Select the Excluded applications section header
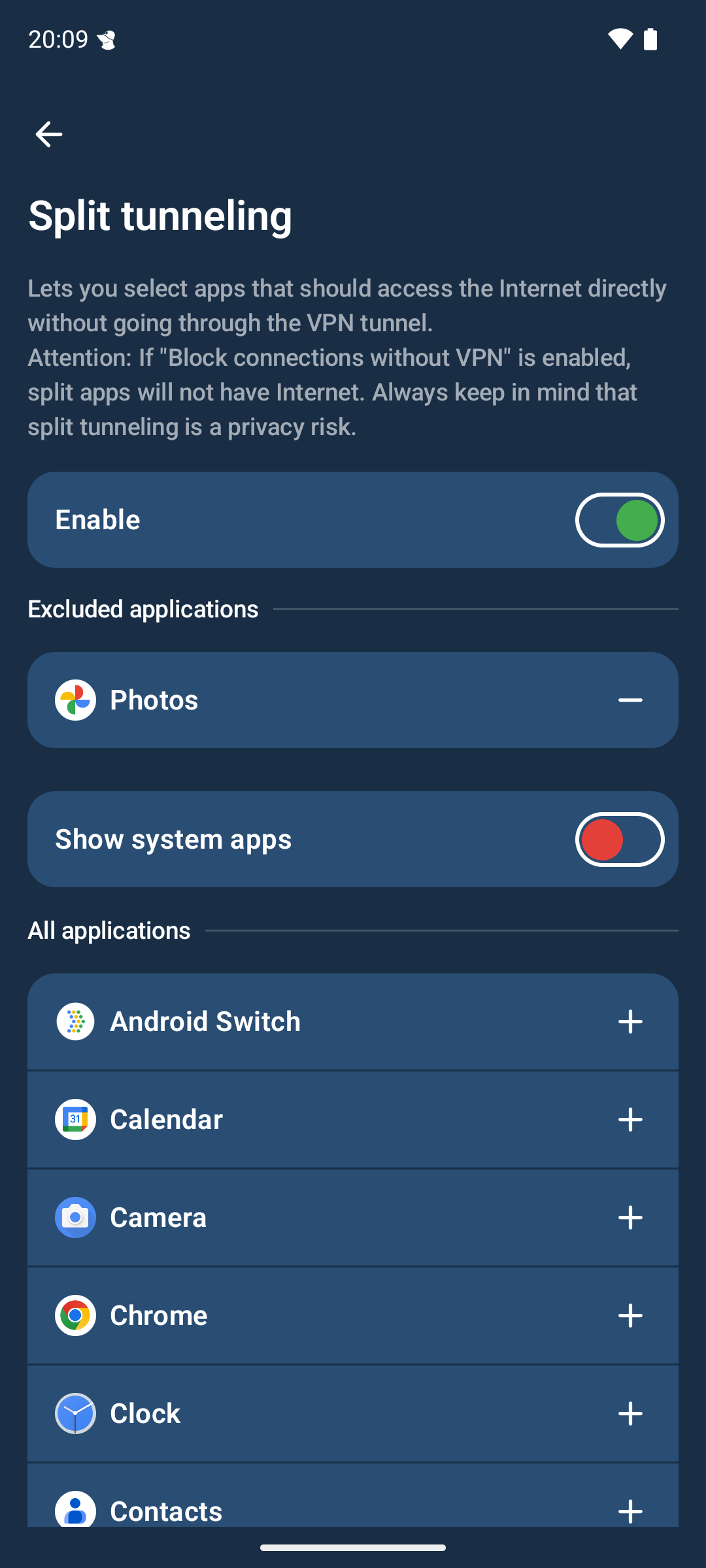 tap(143, 608)
